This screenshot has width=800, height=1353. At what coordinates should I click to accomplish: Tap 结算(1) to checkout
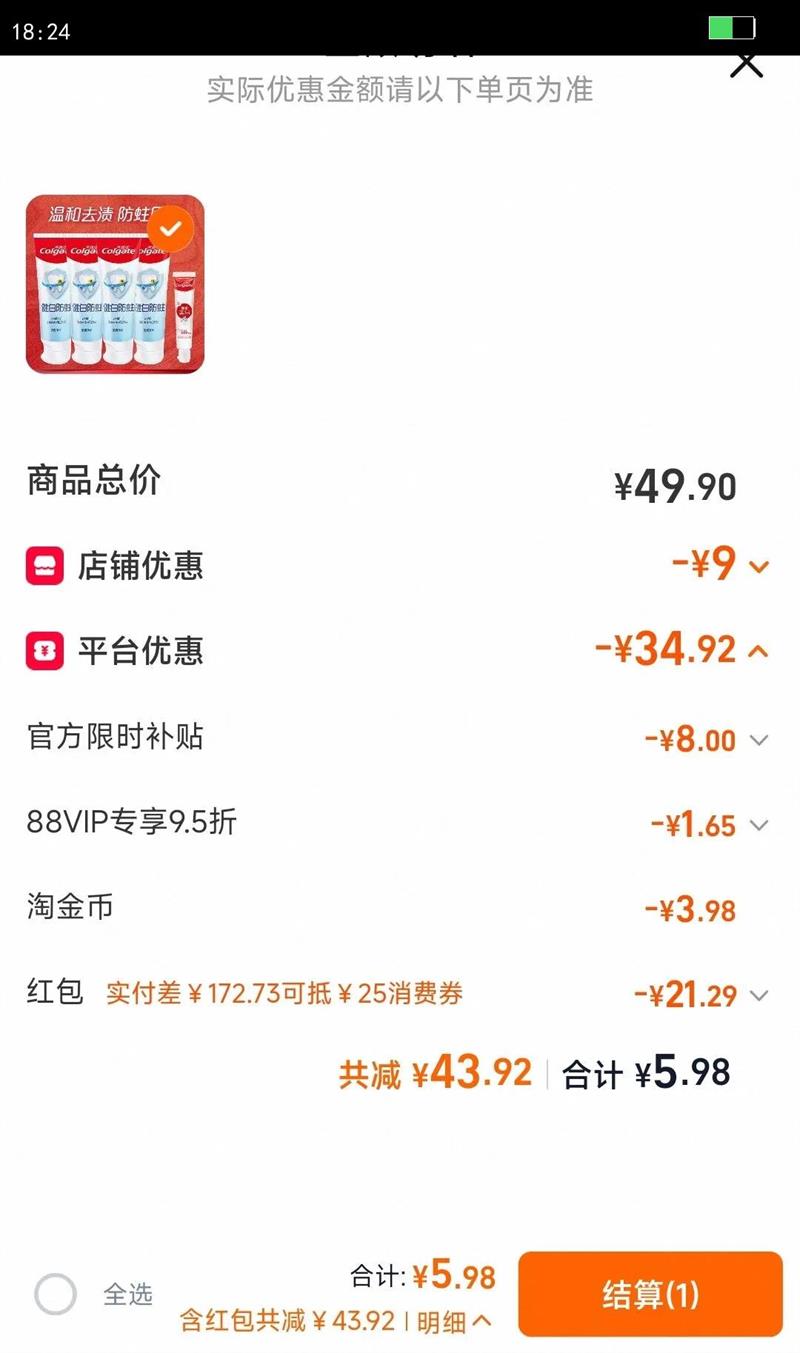point(650,1294)
